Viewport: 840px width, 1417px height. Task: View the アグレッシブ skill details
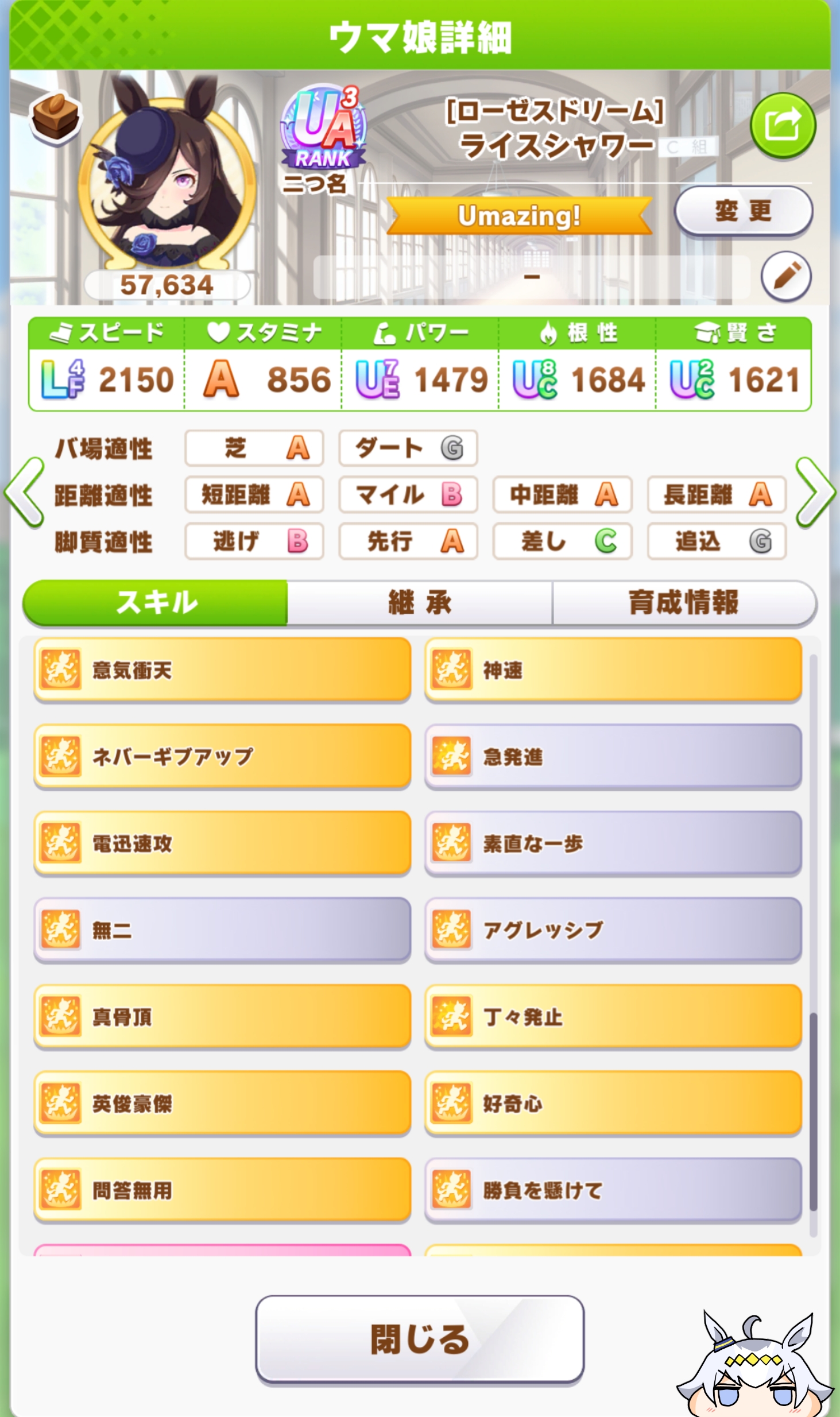(613, 930)
